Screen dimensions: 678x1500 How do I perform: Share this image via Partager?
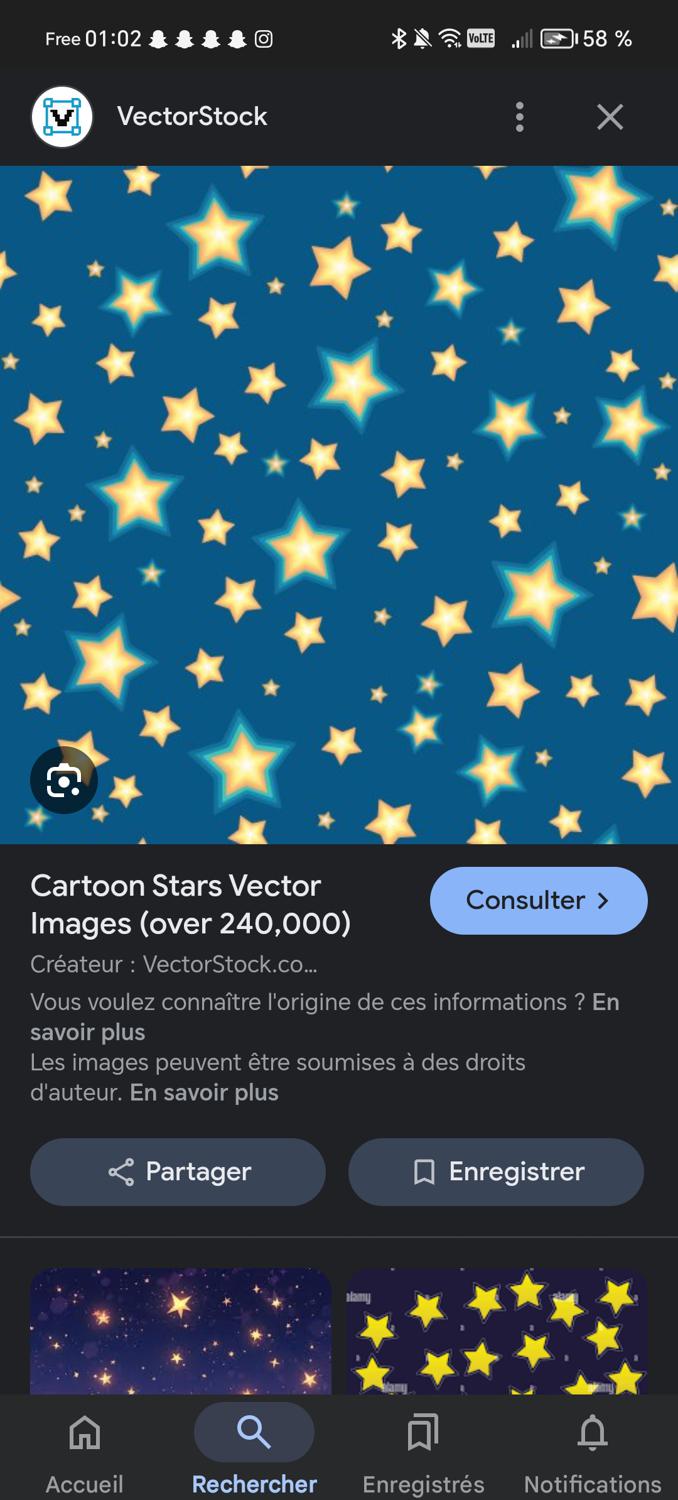point(178,1171)
